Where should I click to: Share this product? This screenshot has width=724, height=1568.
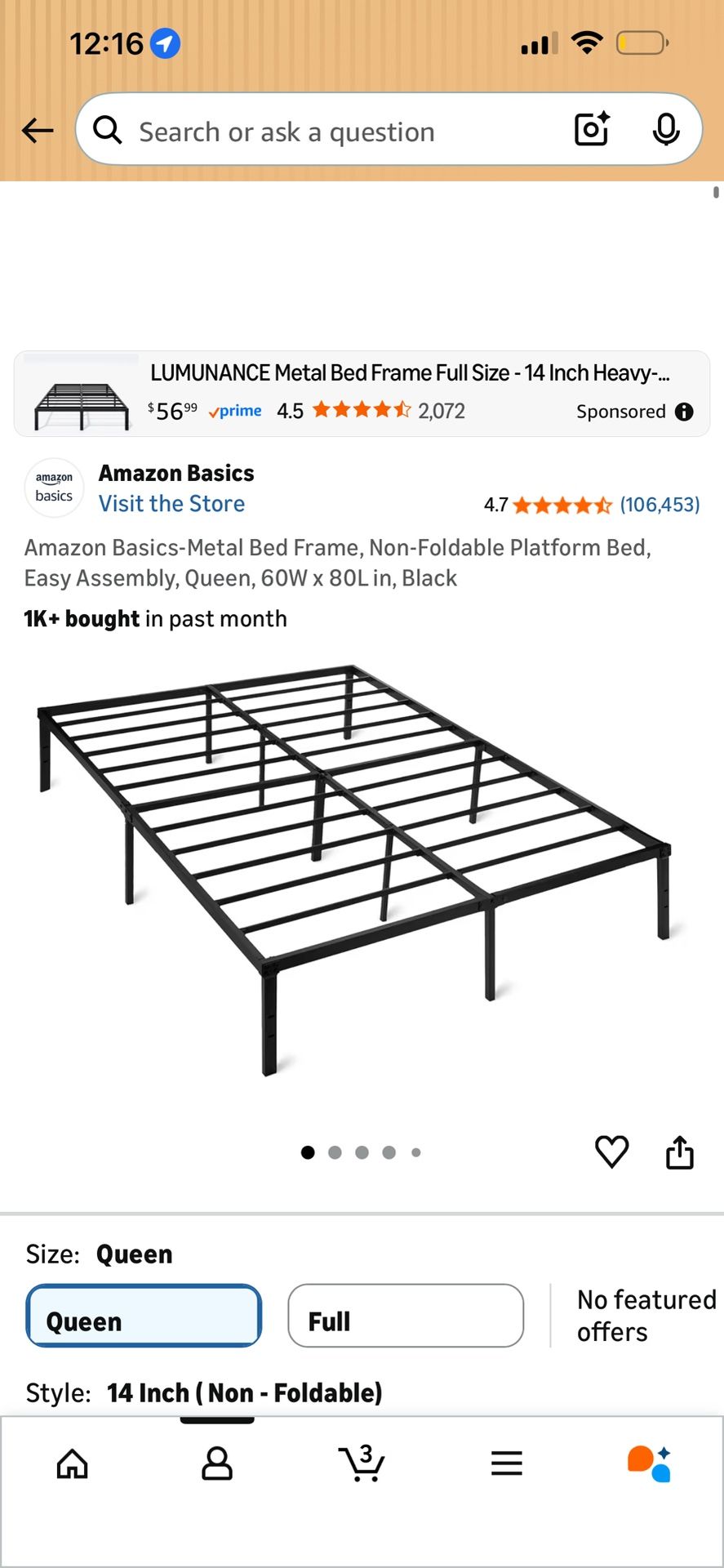click(679, 1151)
